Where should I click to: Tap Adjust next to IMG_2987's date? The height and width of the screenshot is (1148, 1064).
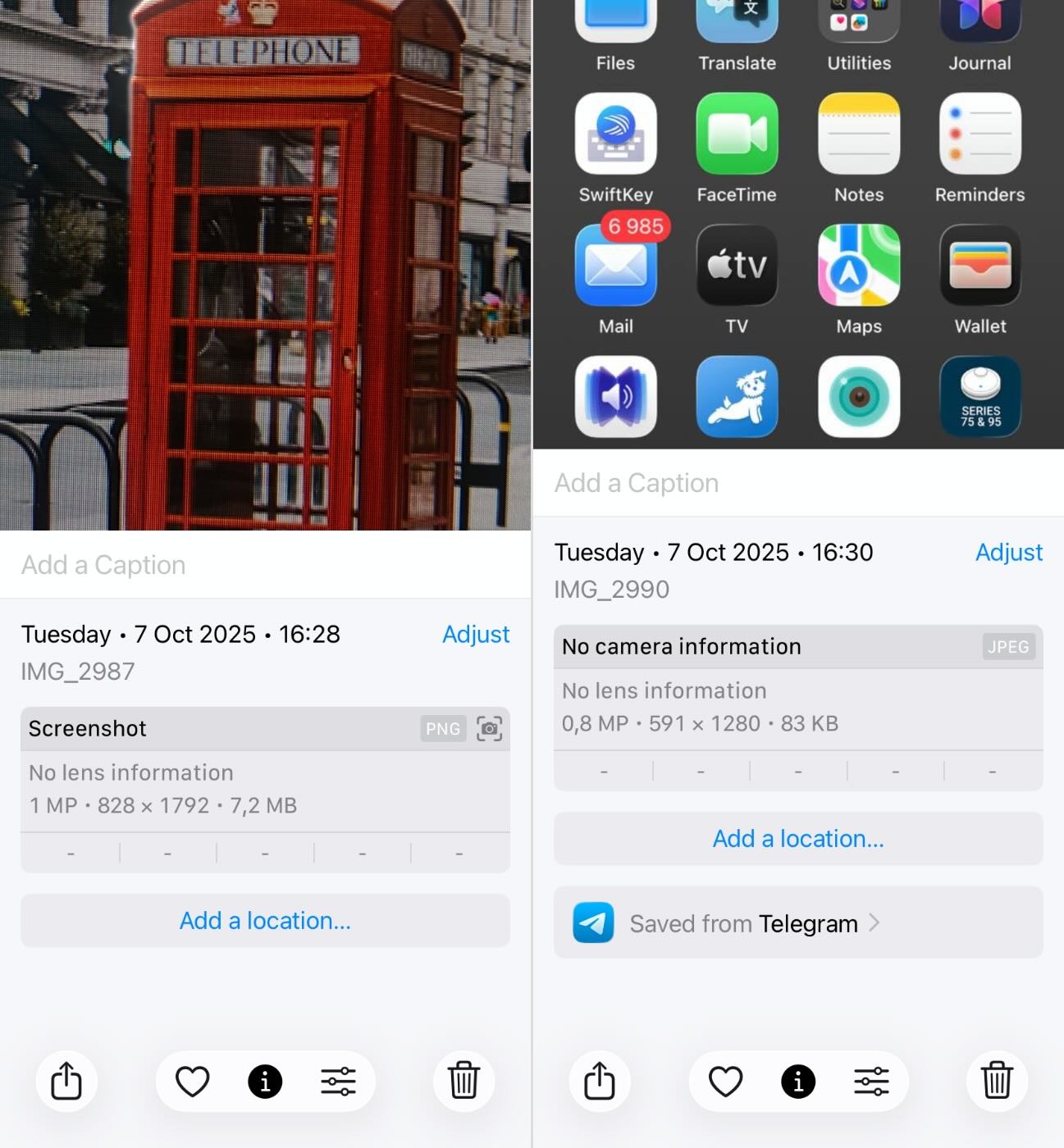pos(475,634)
